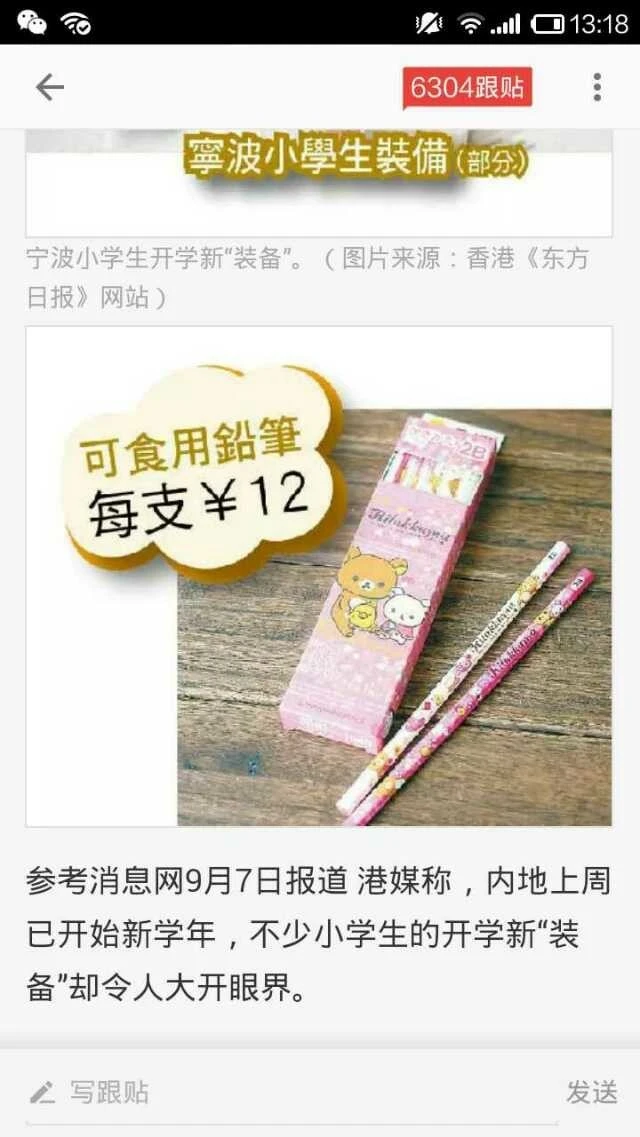Tap the 写跟贴 comment field
Image resolution: width=640 pixels, height=1137 pixels.
pyautogui.click(x=290, y=1092)
